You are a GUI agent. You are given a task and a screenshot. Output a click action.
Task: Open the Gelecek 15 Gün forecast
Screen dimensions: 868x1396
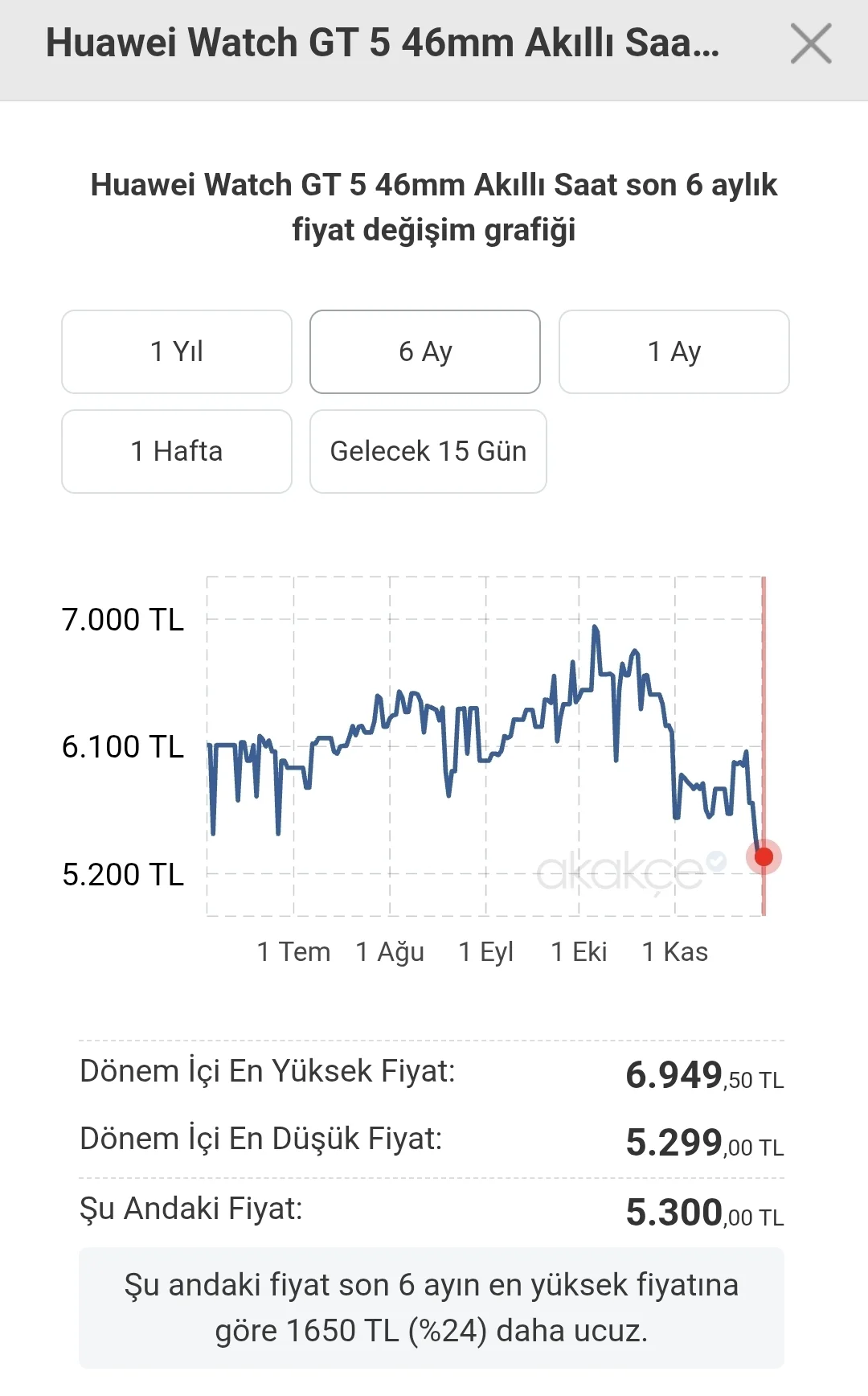tap(428, 451)
